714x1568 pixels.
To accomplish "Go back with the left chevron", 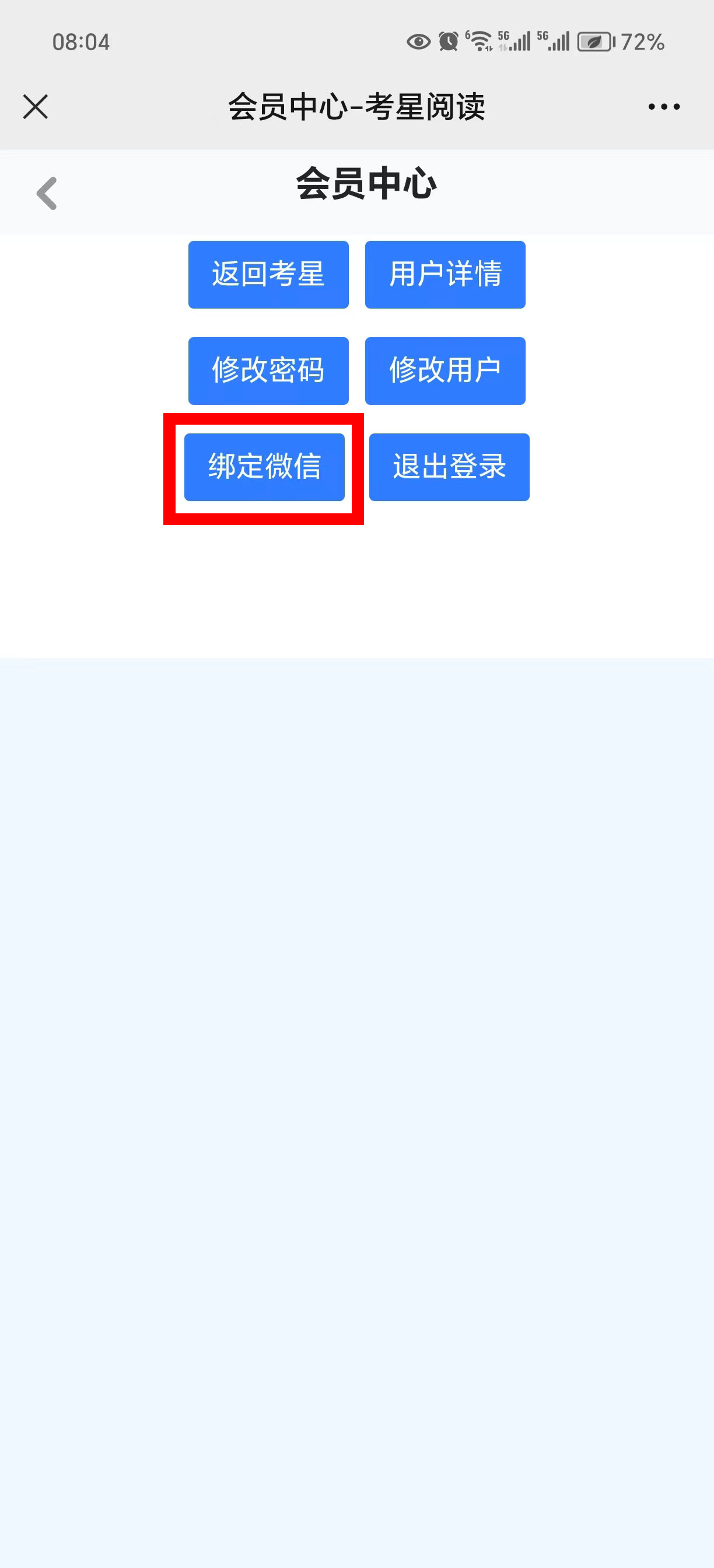I will 47,194.
